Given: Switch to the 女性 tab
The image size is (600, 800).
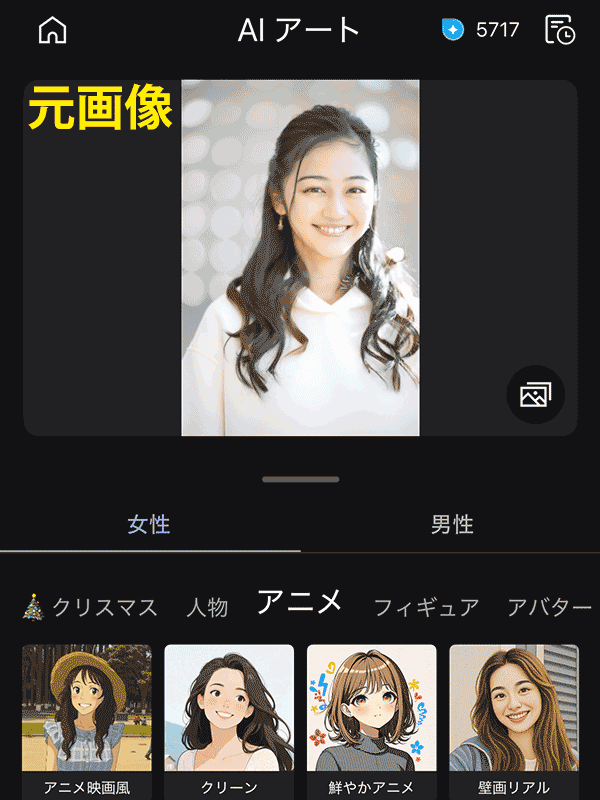Looking at the screenshot, I should click(149, 524).
